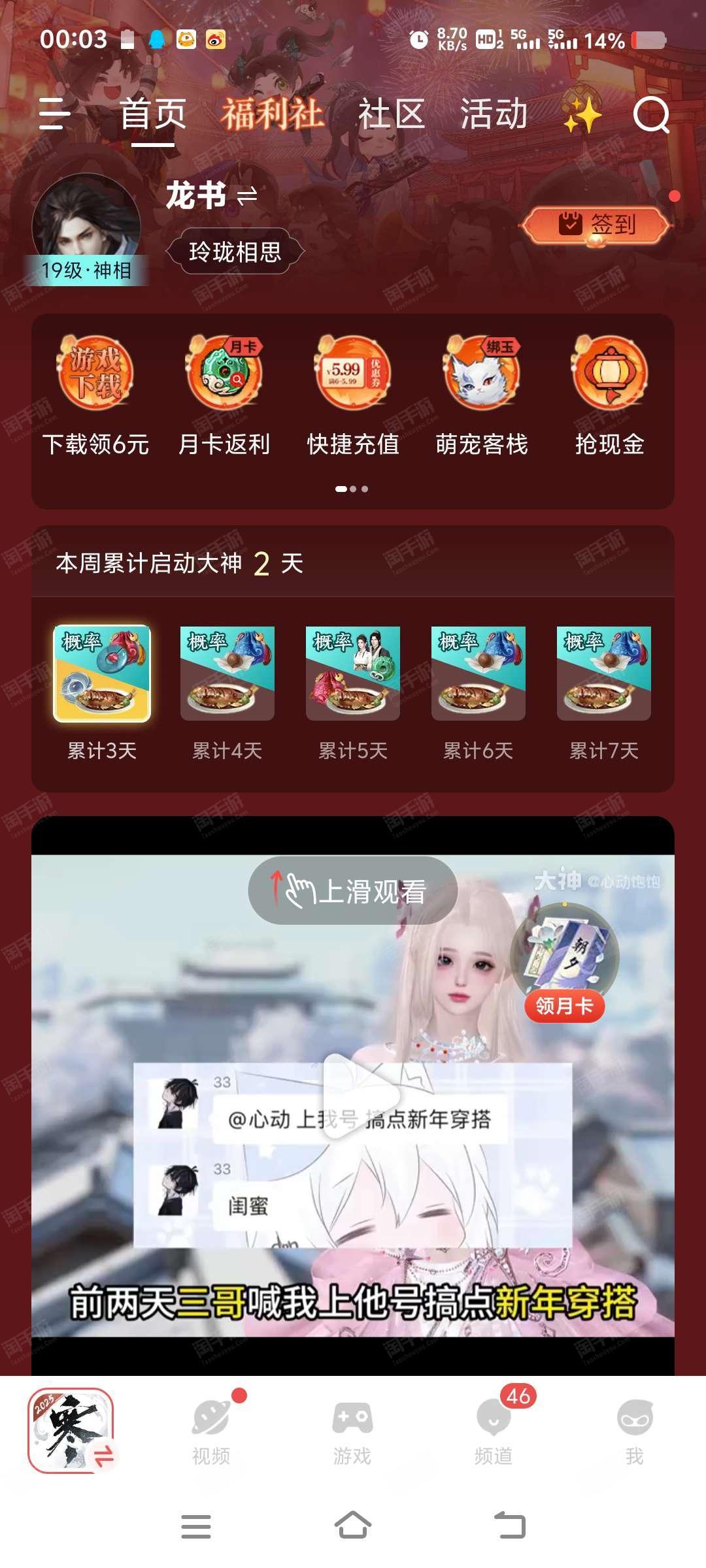Screen dimensions: 706x1568
Task: Open the 活动 tab
Action: point(494,114)
